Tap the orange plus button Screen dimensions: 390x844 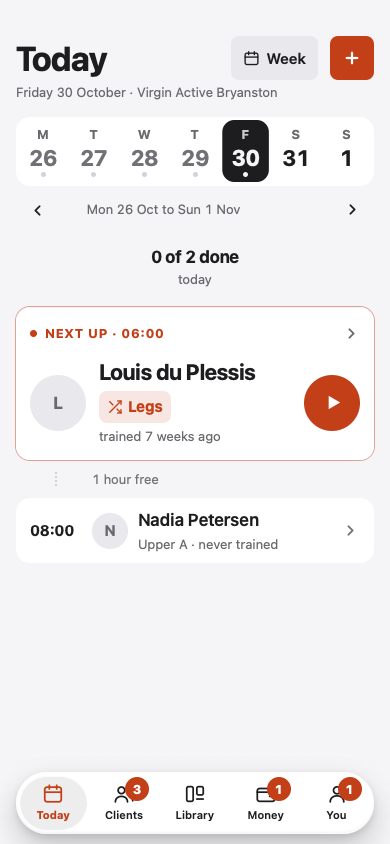pyautogui.click(x=352, y=58)
